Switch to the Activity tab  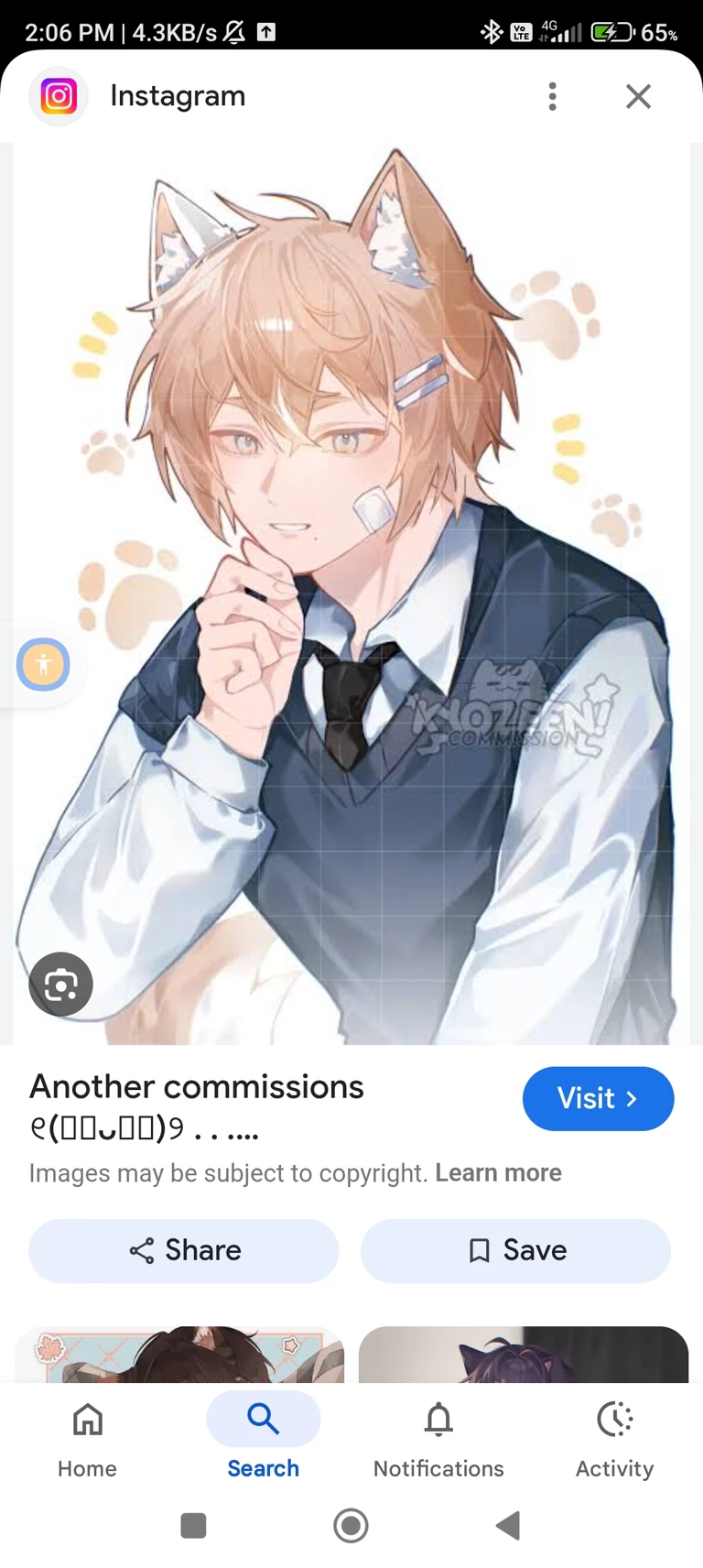click(x=614, y=1436)
